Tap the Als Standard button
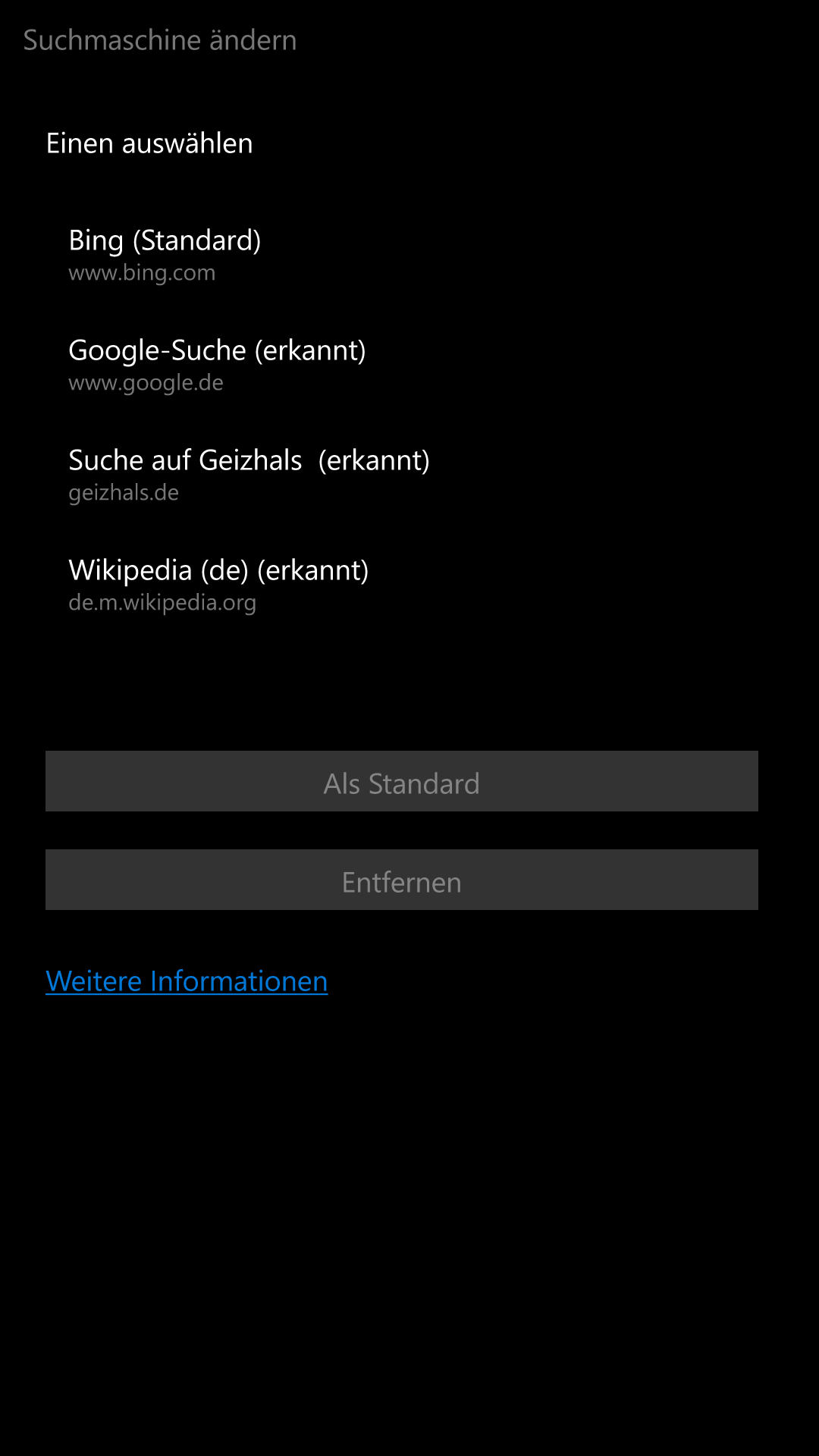This screenshot has height=1456, width=819. coord(402,781)
